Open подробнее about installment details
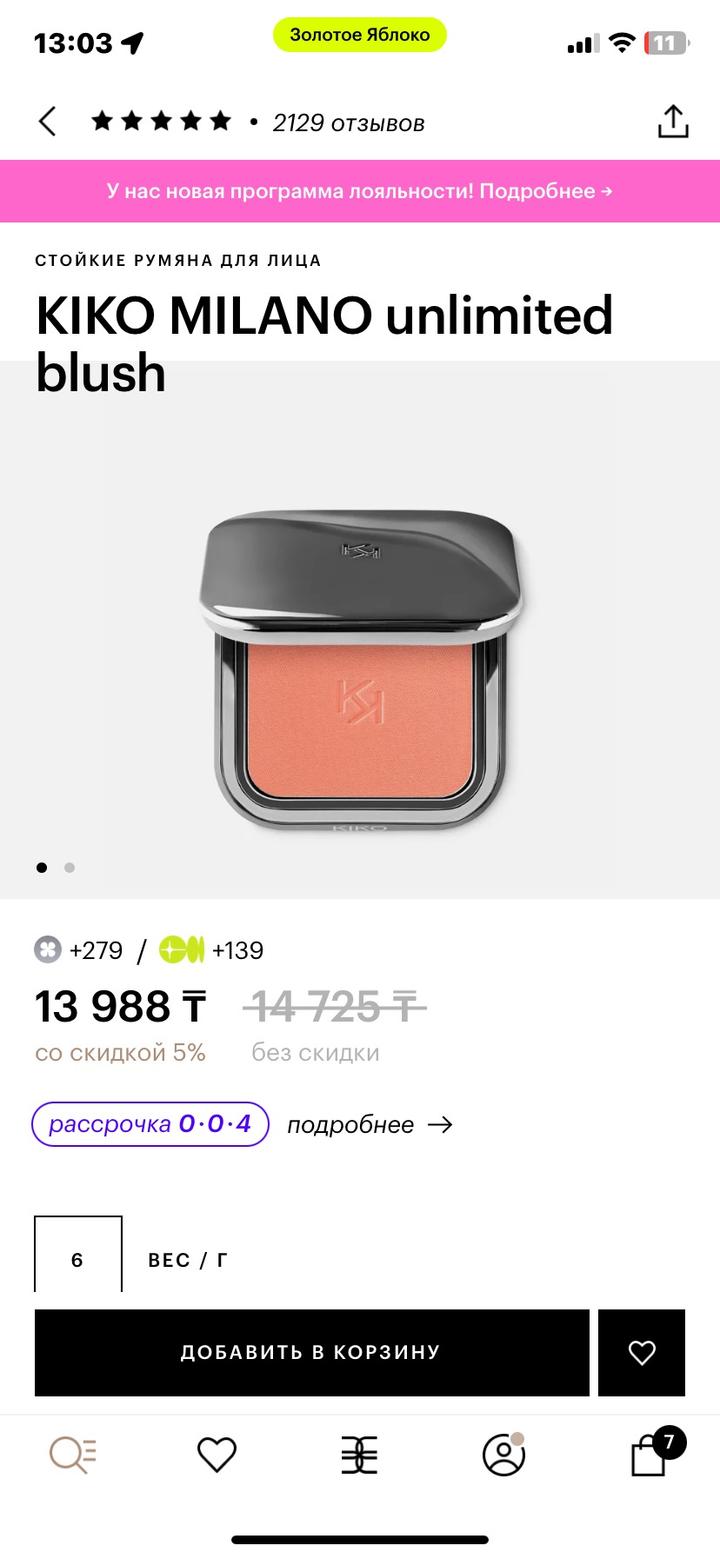The width and height of the screenshot is (720, 1558). [x=369, y=1125]
